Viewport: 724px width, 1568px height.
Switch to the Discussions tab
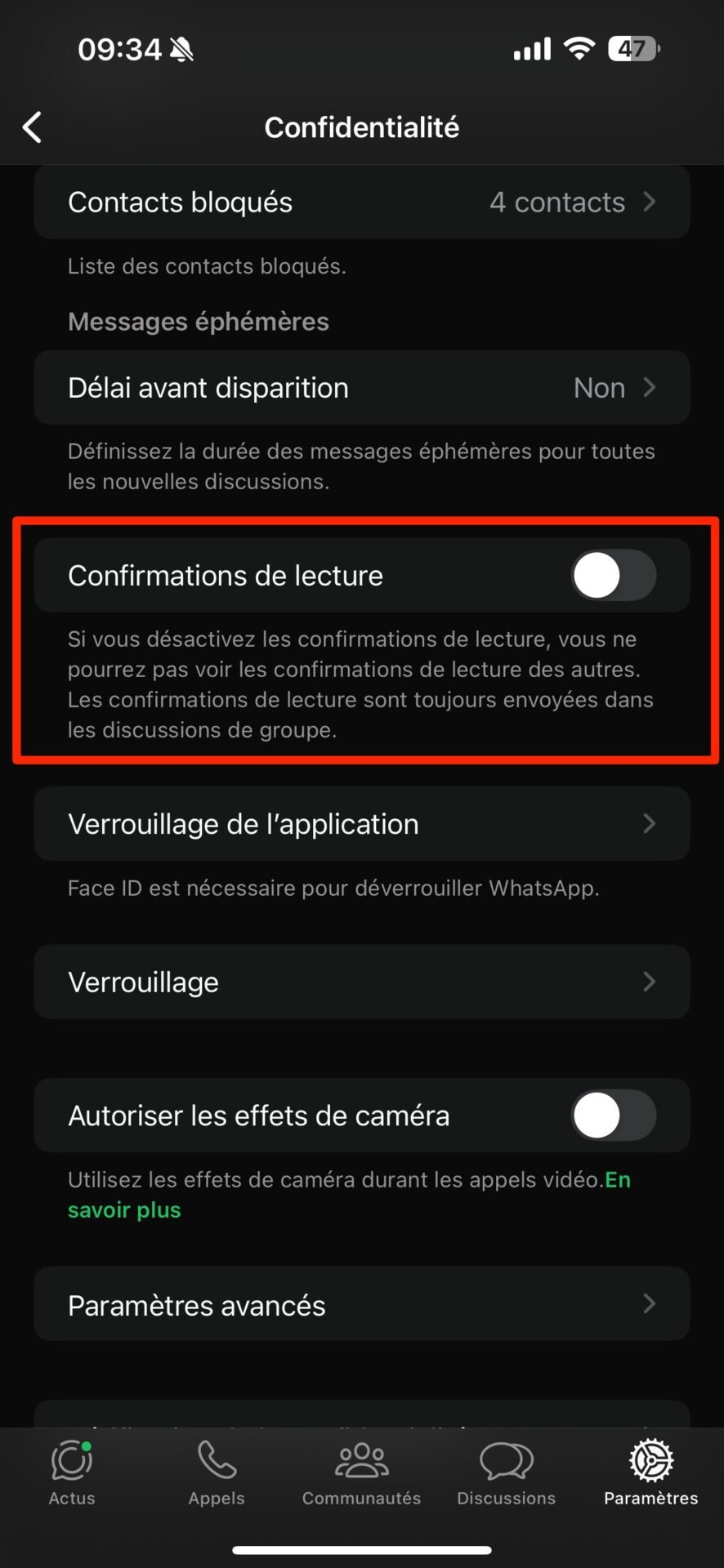coord(507,1473)
